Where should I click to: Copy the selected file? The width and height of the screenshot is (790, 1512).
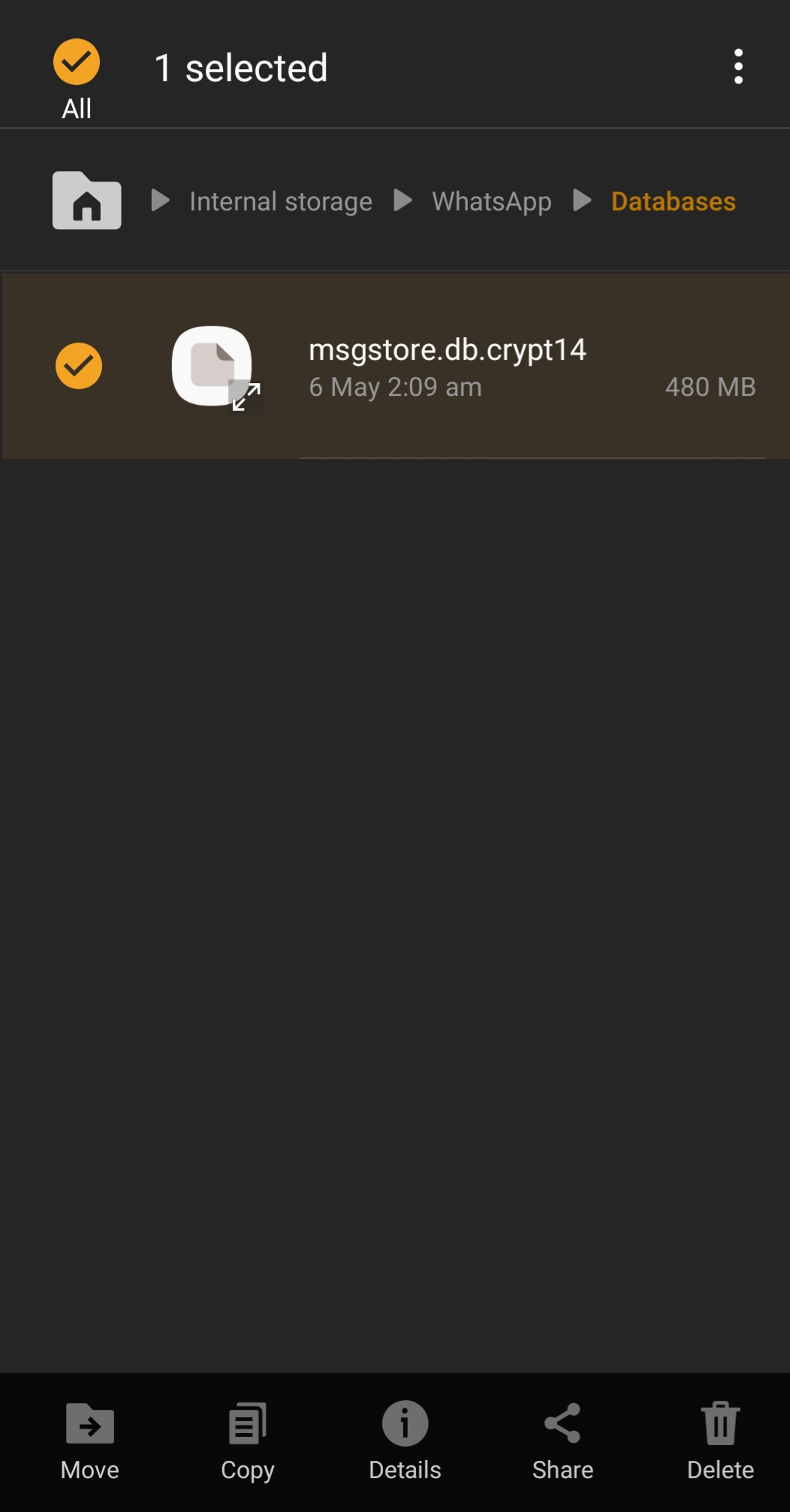click(247, 1441)
